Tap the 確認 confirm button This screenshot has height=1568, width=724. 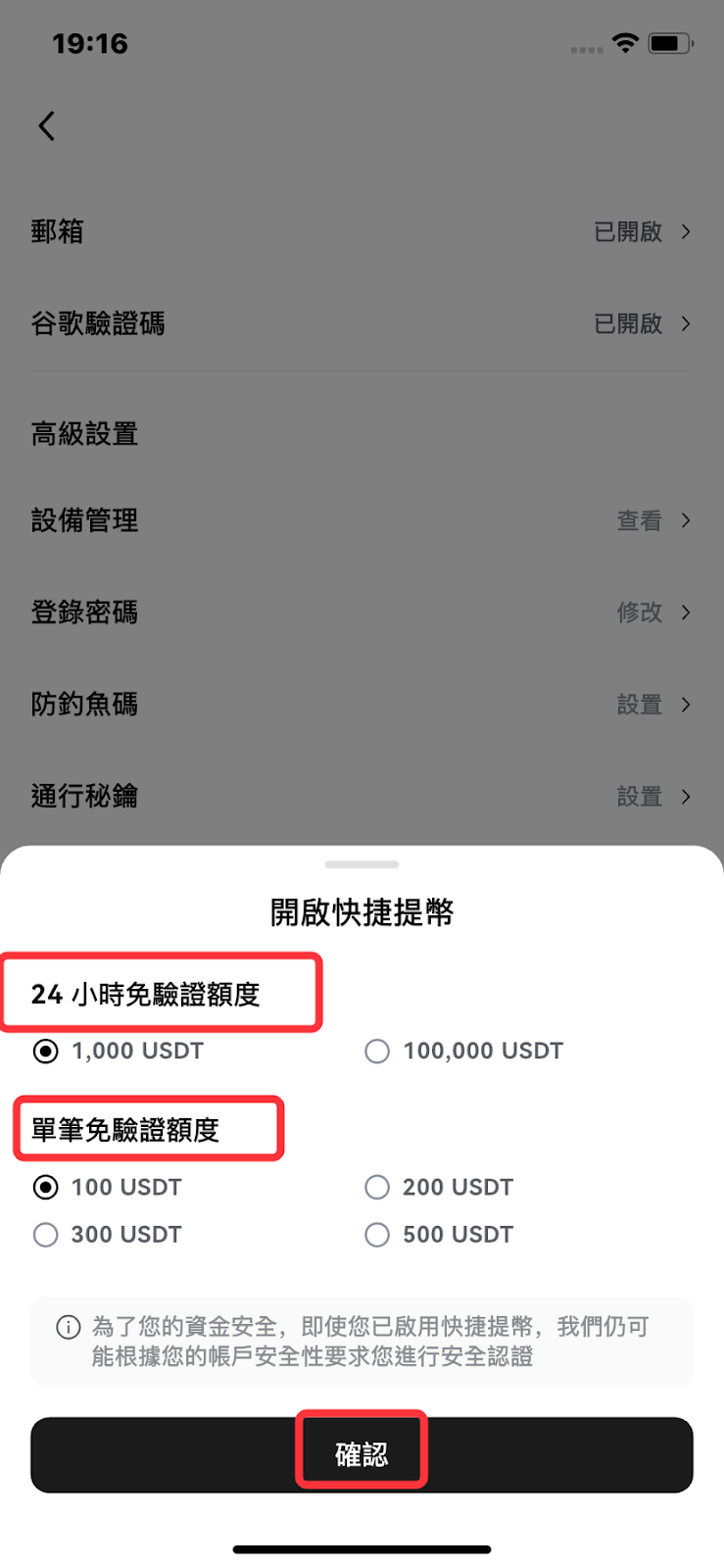(362, 1454)
